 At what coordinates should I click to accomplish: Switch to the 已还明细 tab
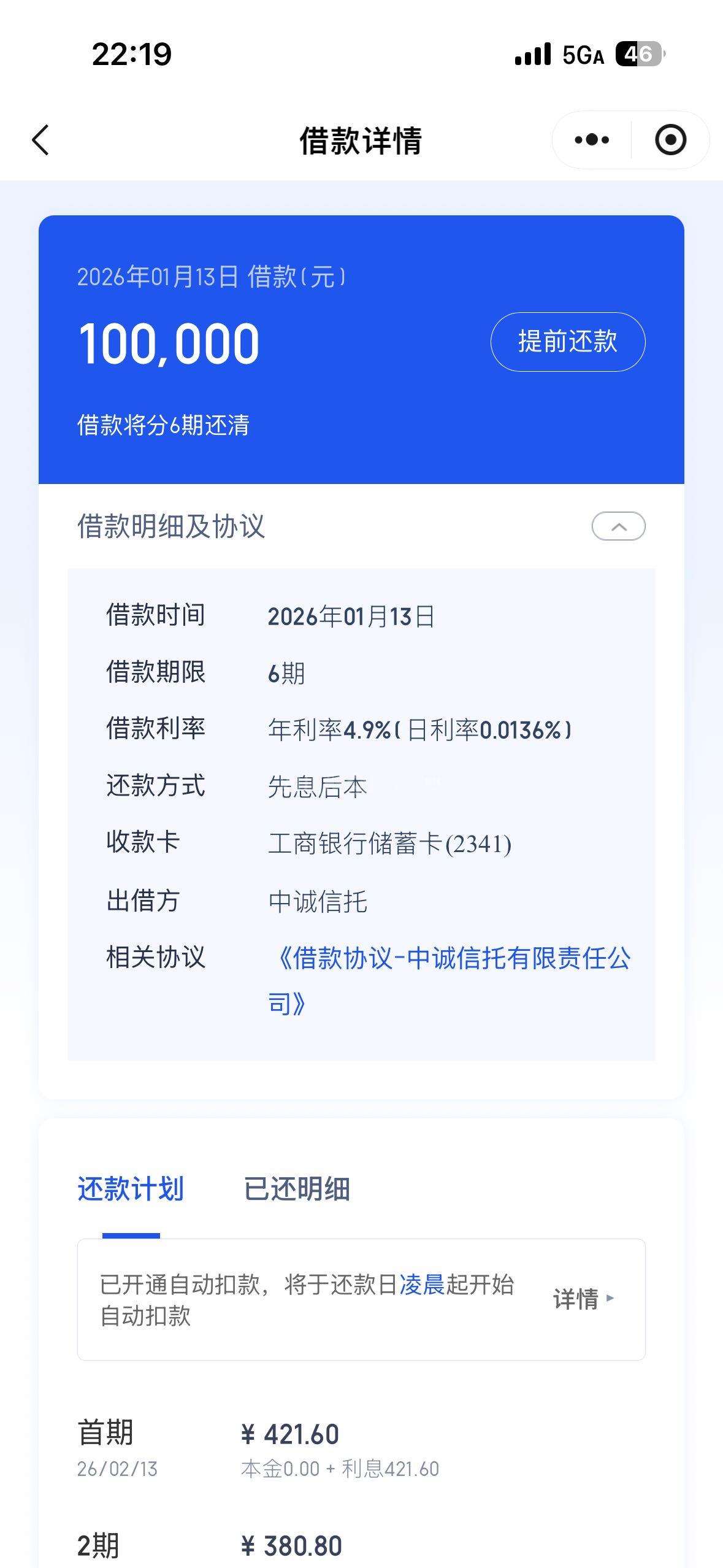[x=297, y=1189]
